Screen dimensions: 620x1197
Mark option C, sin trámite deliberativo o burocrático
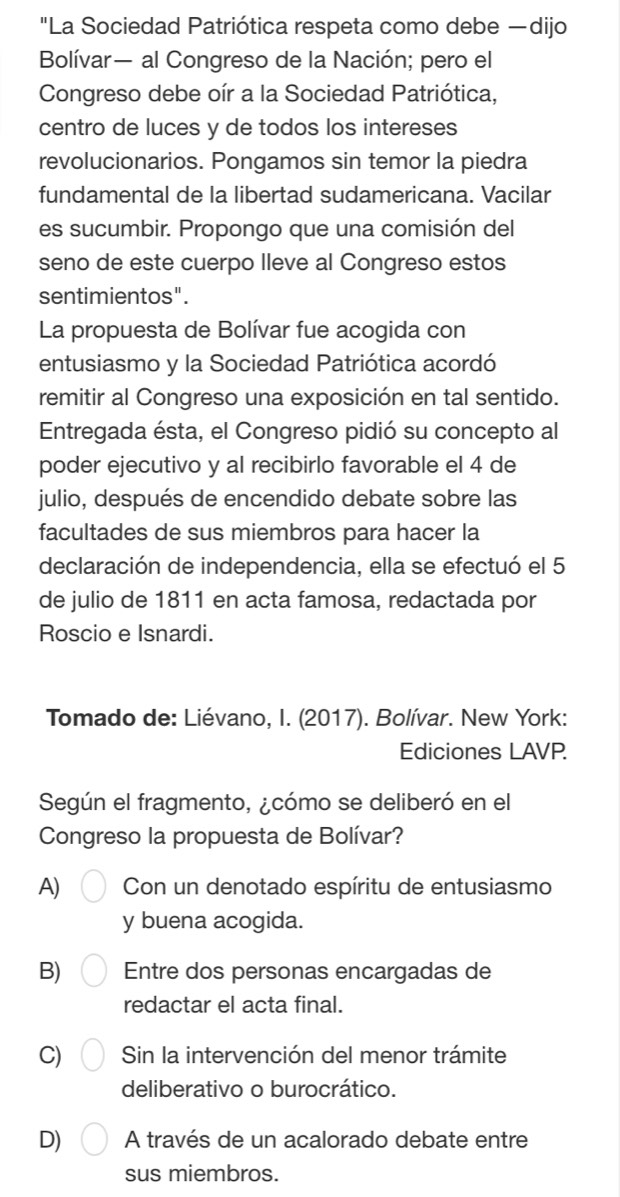(93, 1055)
